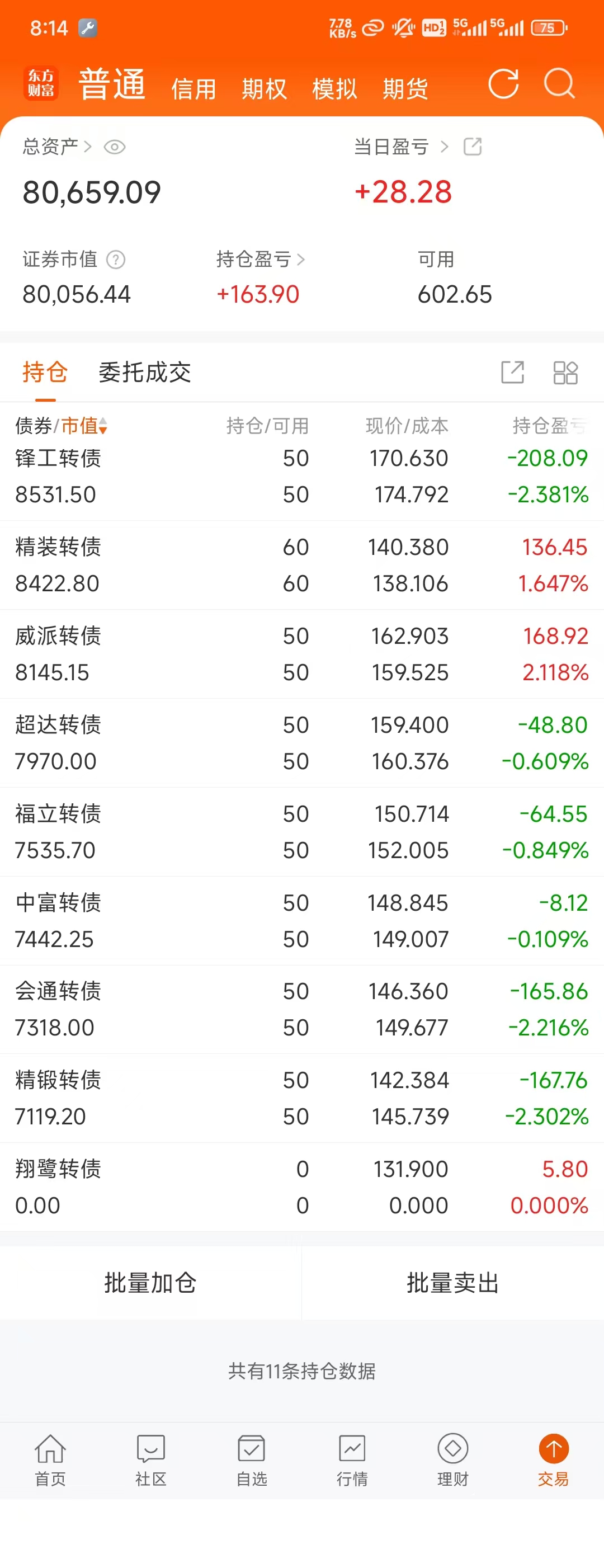The width and height of the screenshot is (604, 1568).
Task: Refresh the account data
Action: tap(503, 84)
